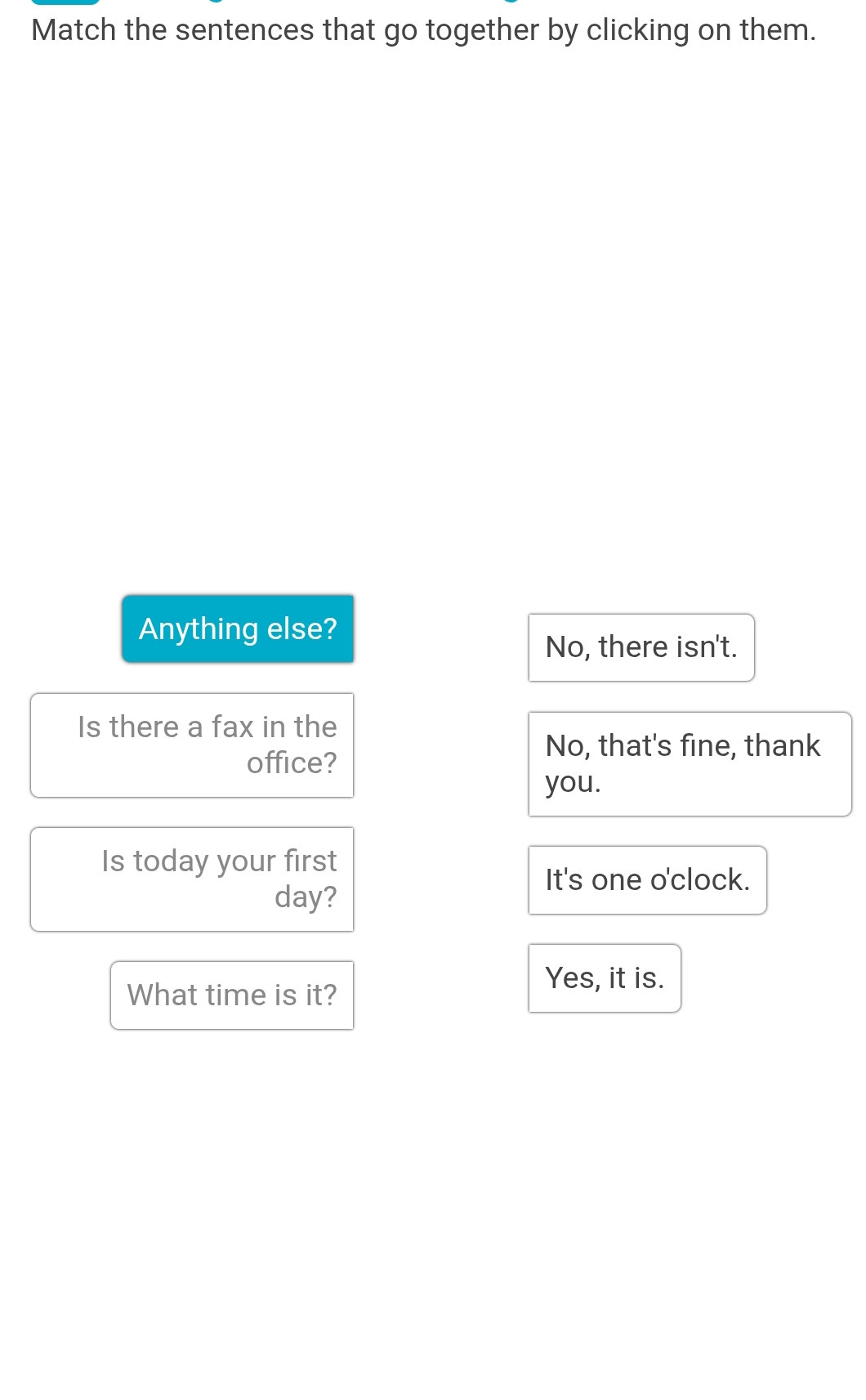Image resolution: width=866 pixels, height=1400 pixels.
Task: Select 'What time is it?' question
Action: (x=232, y=995)
